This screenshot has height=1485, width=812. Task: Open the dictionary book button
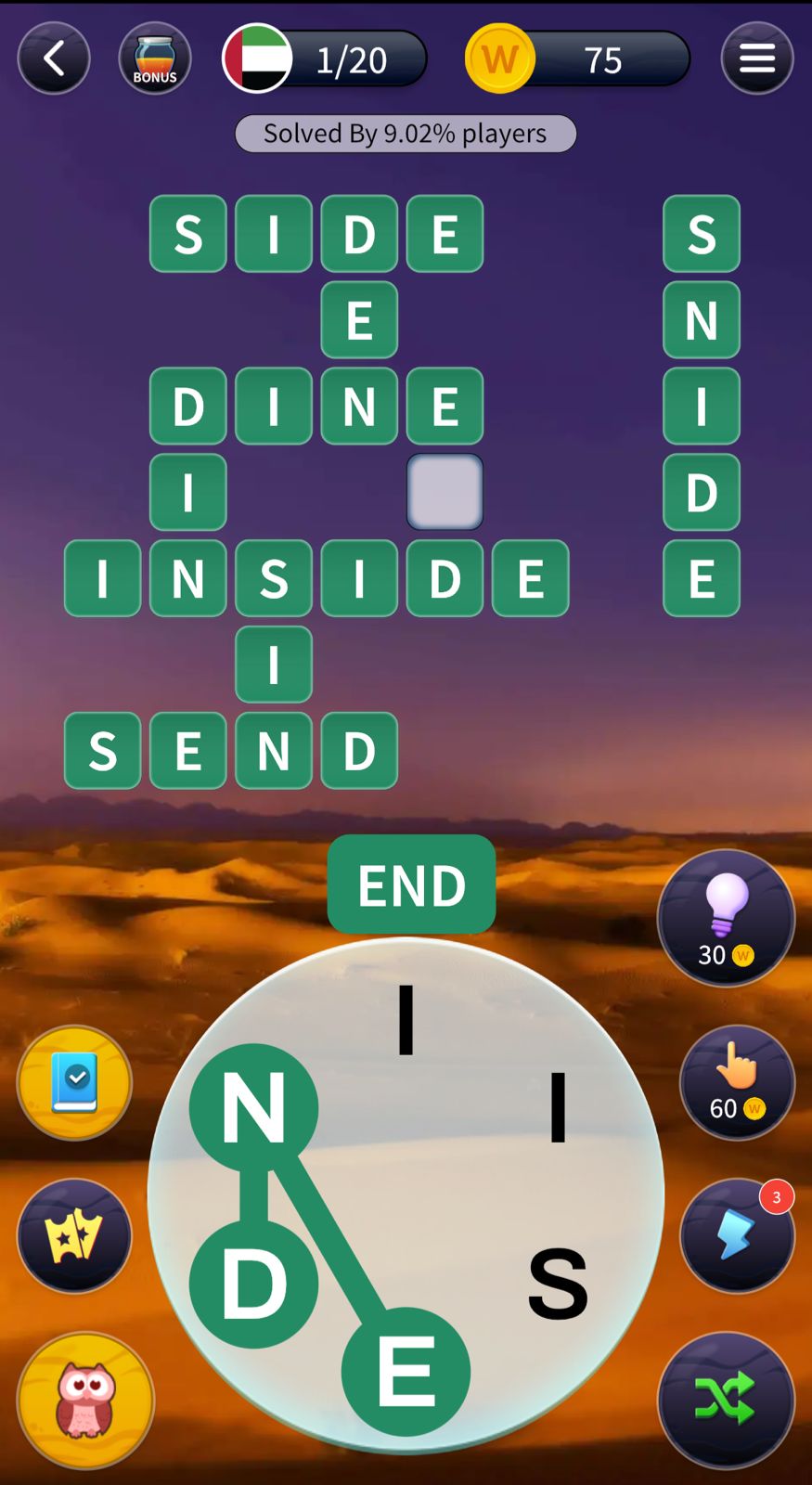tap(74, 1082)
